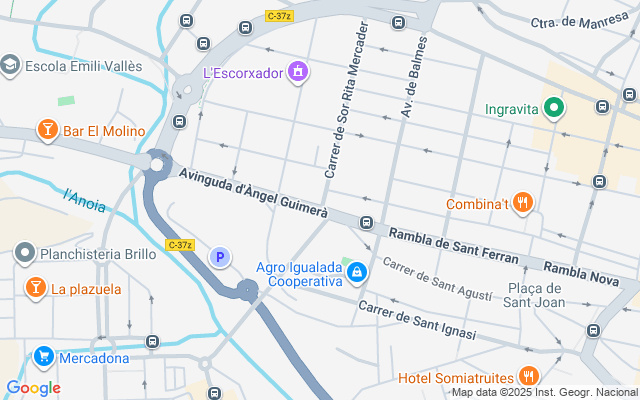Tap the parking P marker
This screenshot has height=400, width=640.
pos(219,258)
